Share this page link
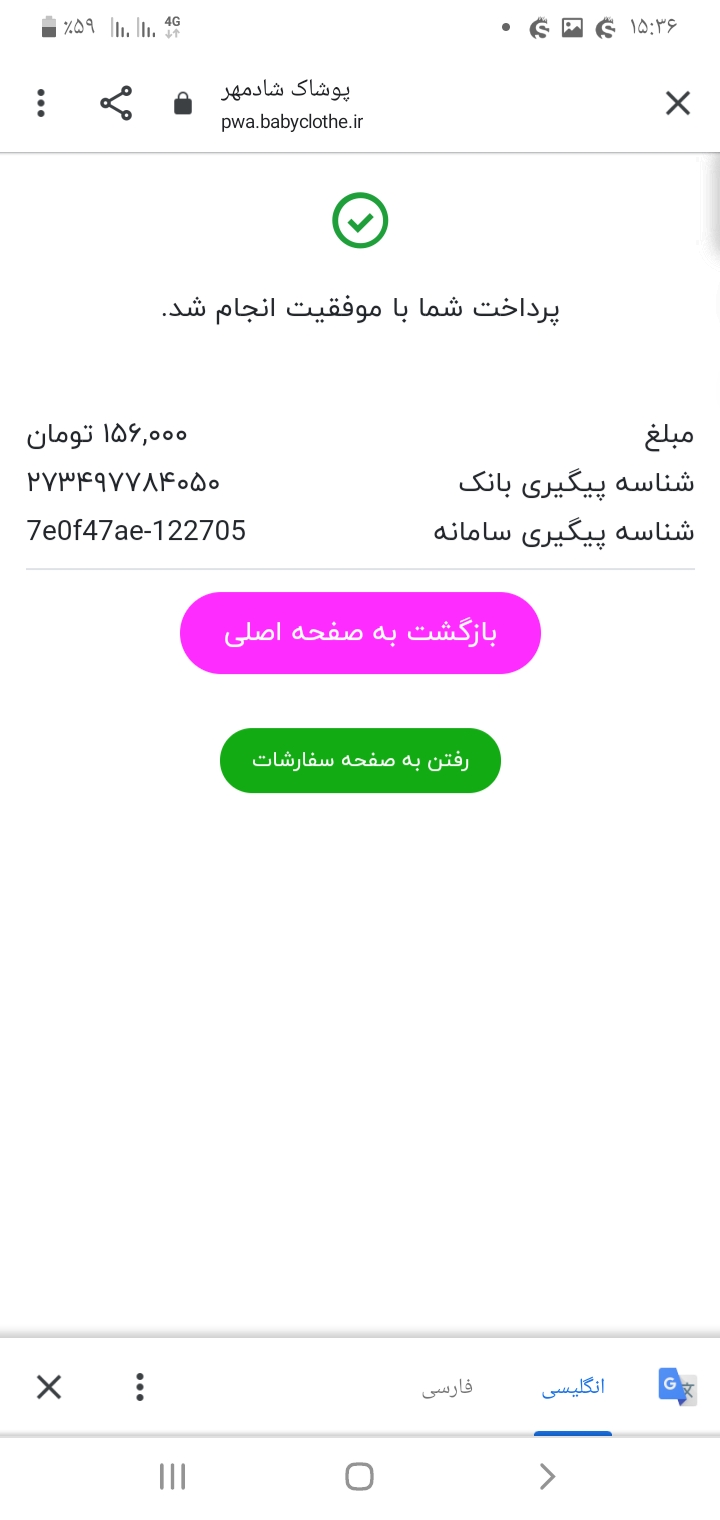The image size is (720, 1520). [116, 103]
